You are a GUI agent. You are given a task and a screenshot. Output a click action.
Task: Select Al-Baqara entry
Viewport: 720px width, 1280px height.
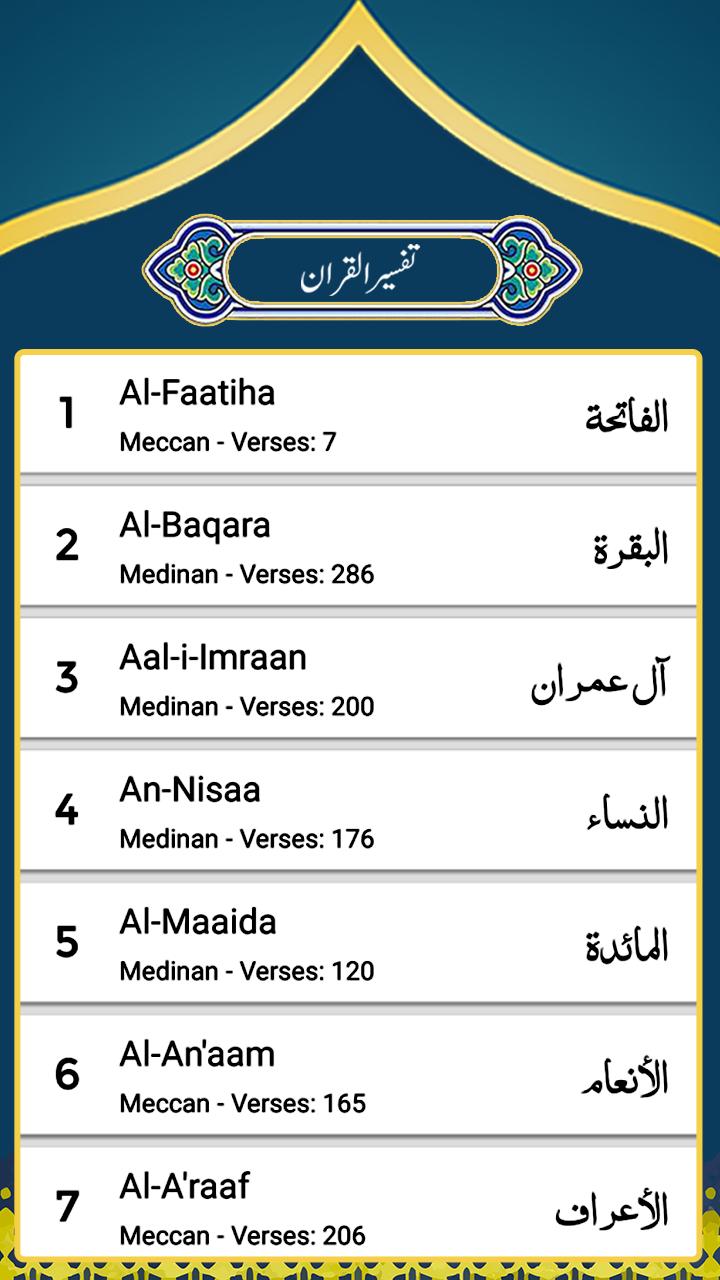[x=360, y=543]
